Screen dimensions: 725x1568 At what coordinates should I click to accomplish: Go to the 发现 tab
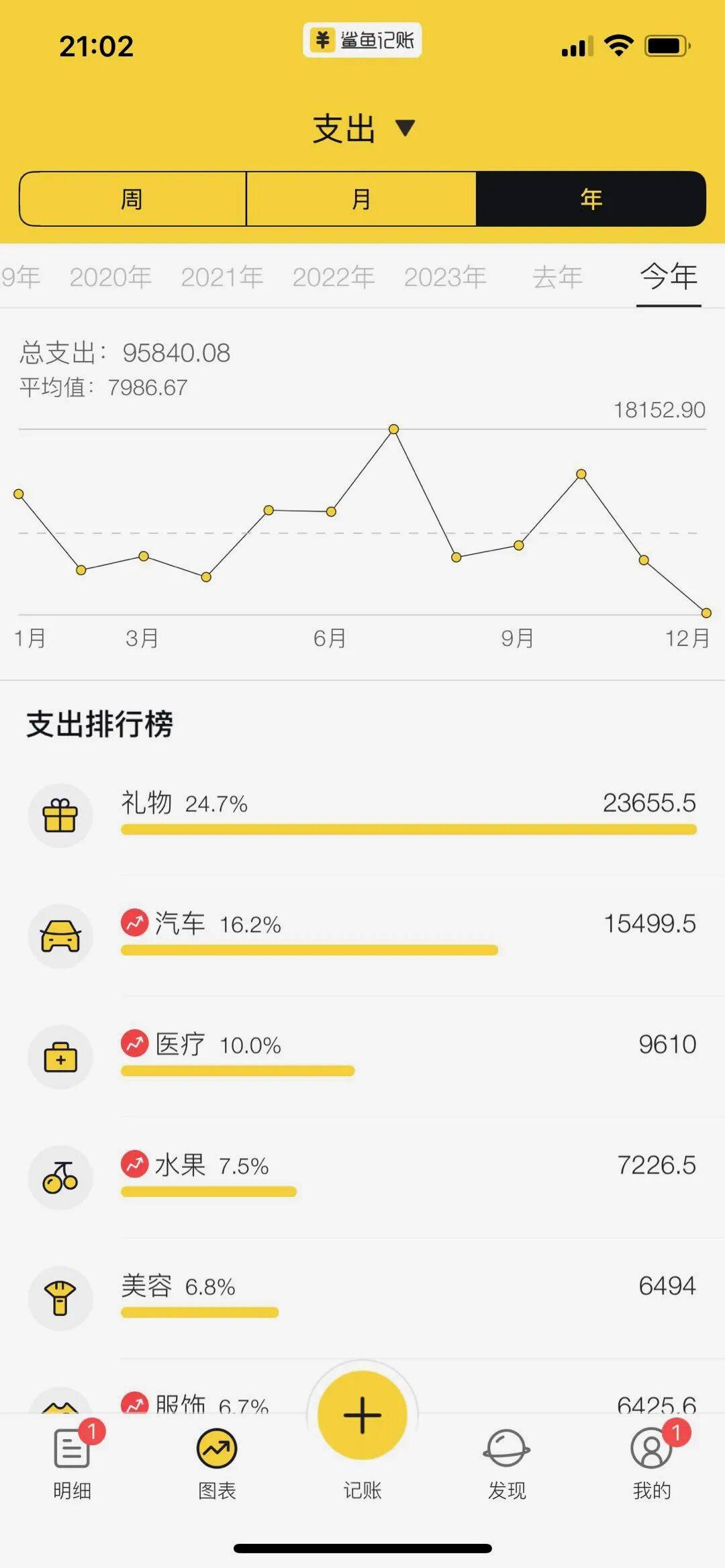507,1463
